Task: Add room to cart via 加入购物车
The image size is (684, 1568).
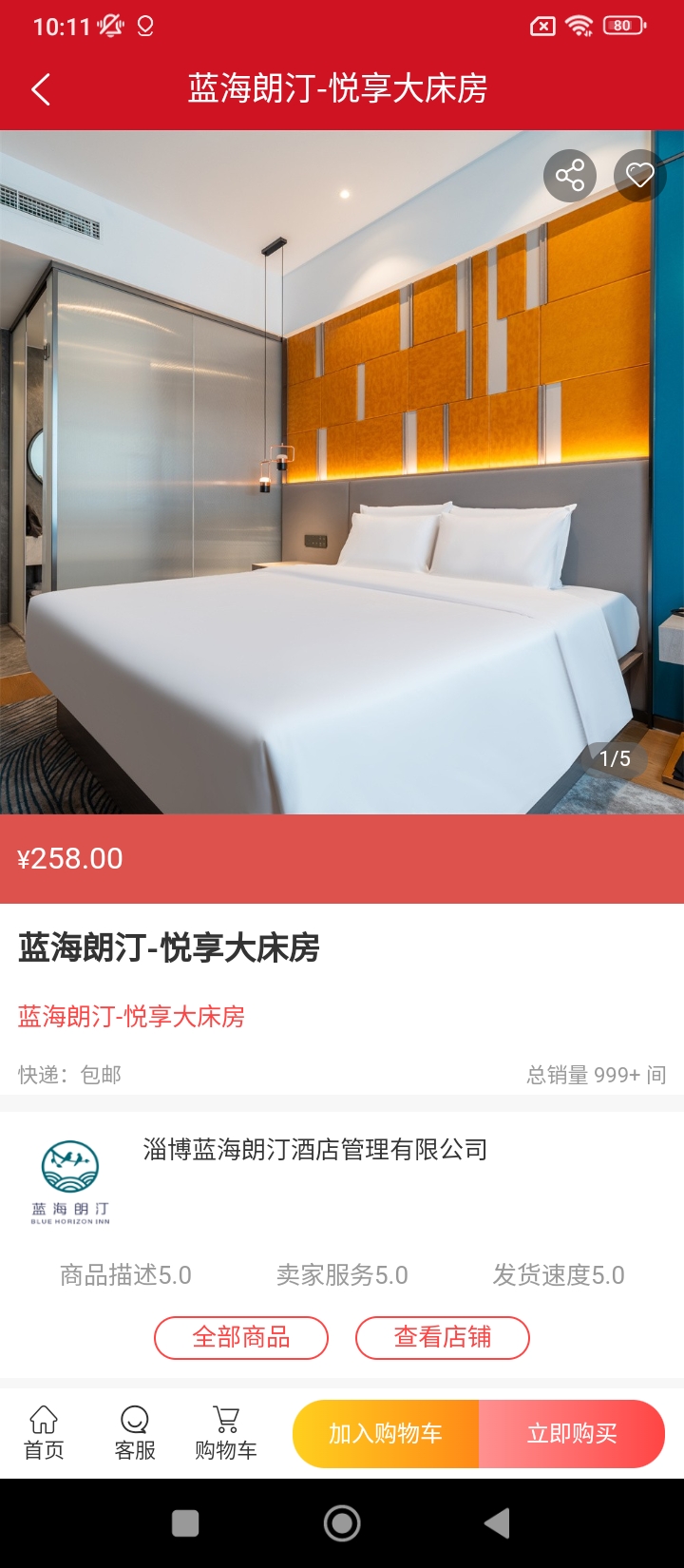Action: click(386, 1434)
